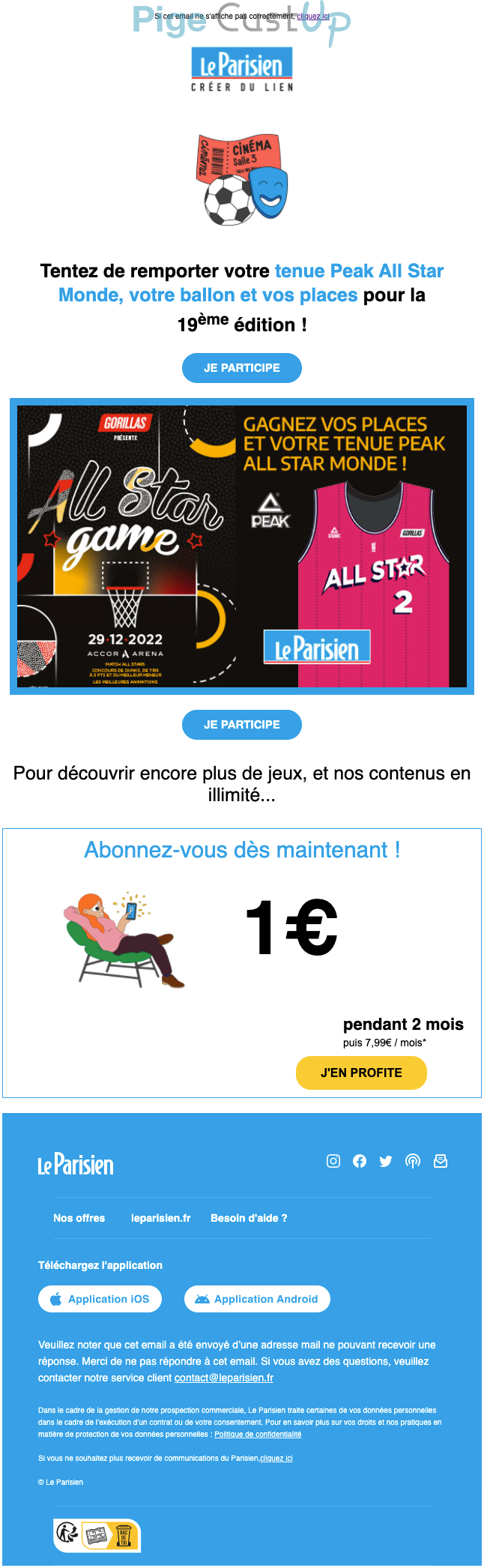Viewport: 484px width, 1568px height.
Task: Tap JE PARTICIPE below the All Star banner
Action: tap(241, 725)
